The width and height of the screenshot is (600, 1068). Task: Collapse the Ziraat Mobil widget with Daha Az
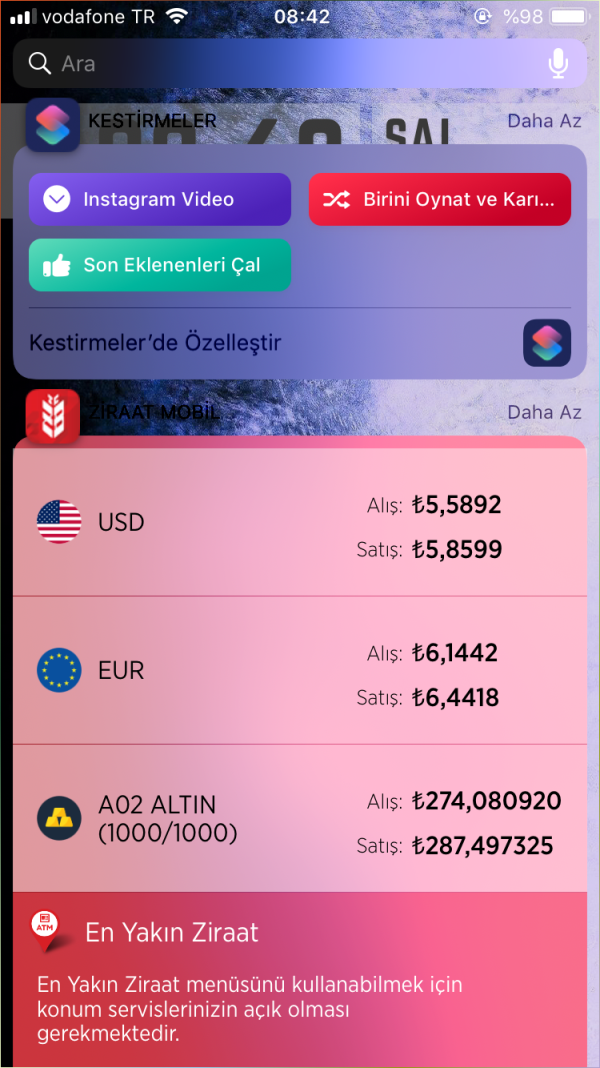point(544,412)
